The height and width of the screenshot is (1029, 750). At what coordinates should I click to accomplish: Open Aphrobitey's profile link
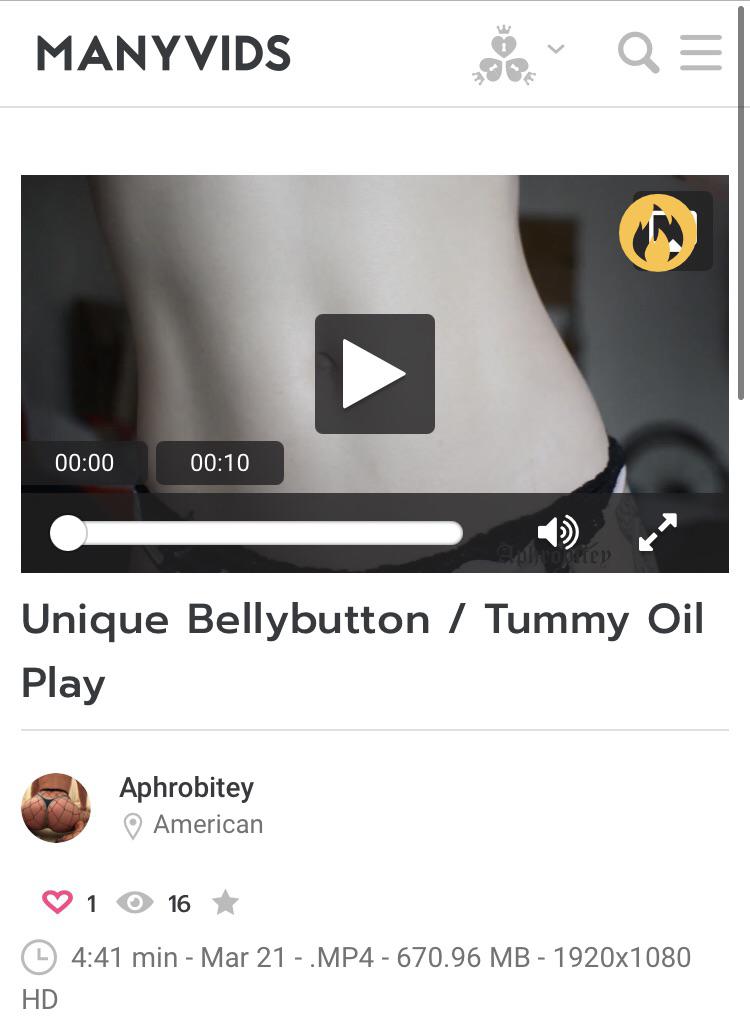[x=186, y=788]
